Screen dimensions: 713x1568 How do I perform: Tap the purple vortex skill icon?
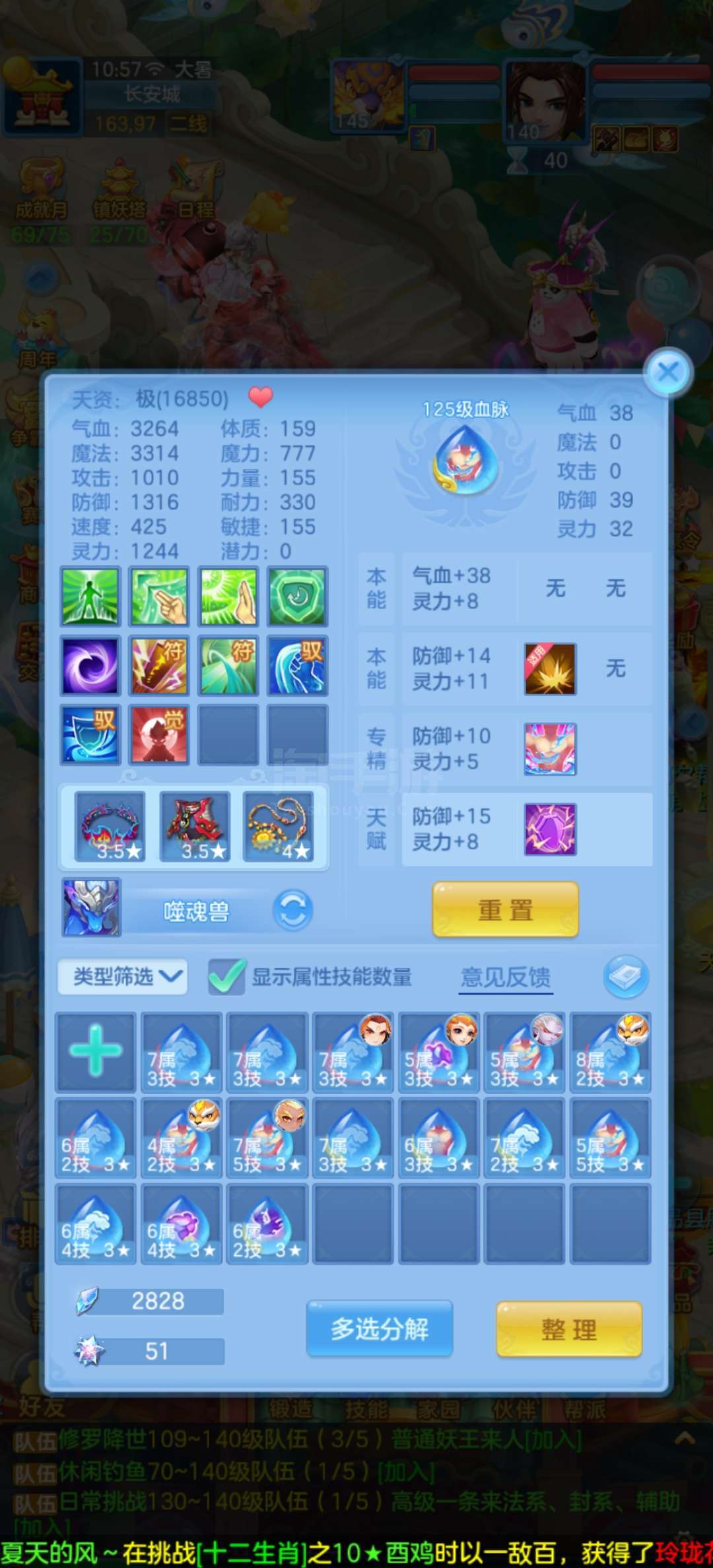(90, 665)
